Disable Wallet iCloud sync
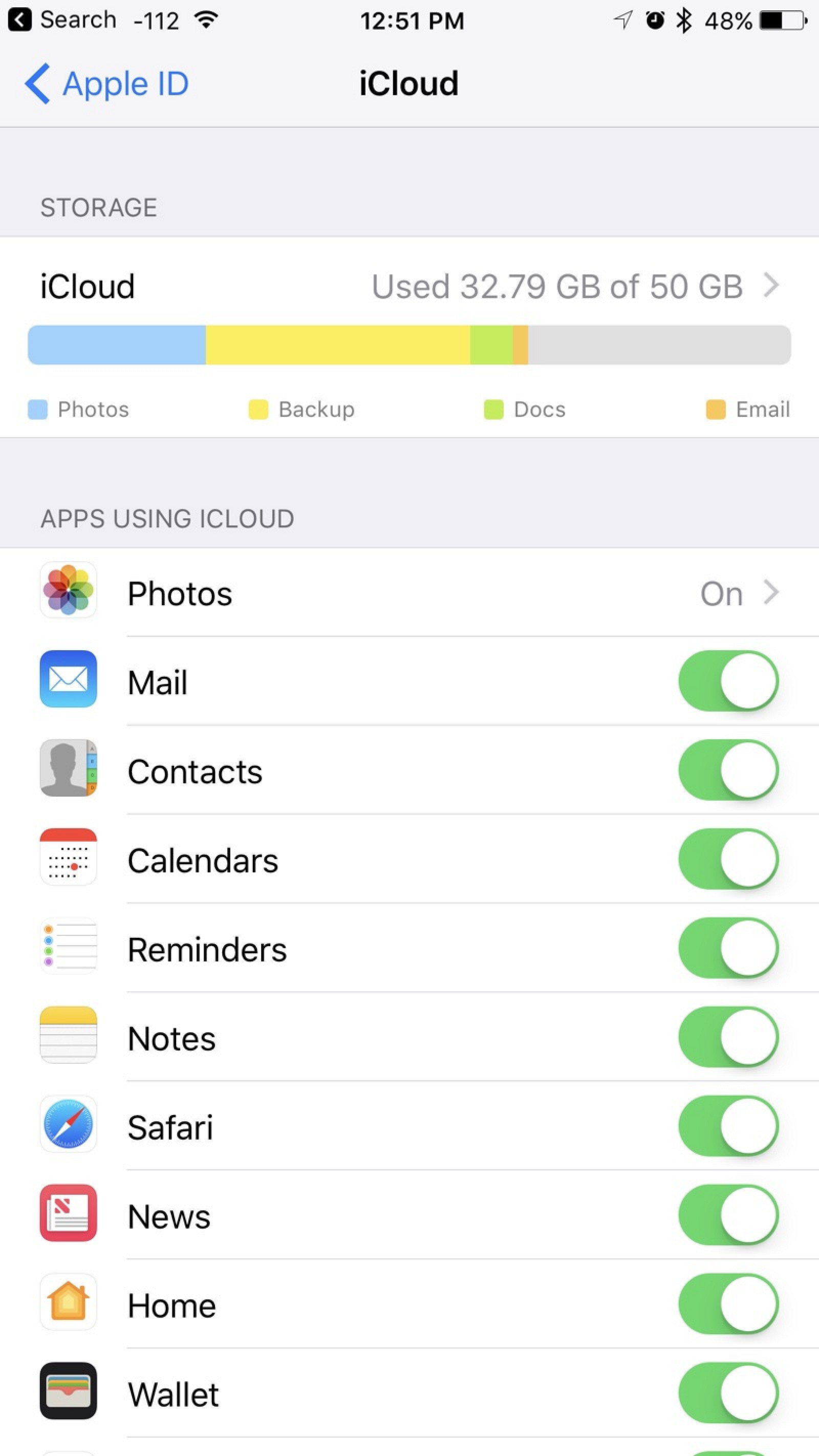This screenshot has height=1456, width=819. coord(728,1393)
